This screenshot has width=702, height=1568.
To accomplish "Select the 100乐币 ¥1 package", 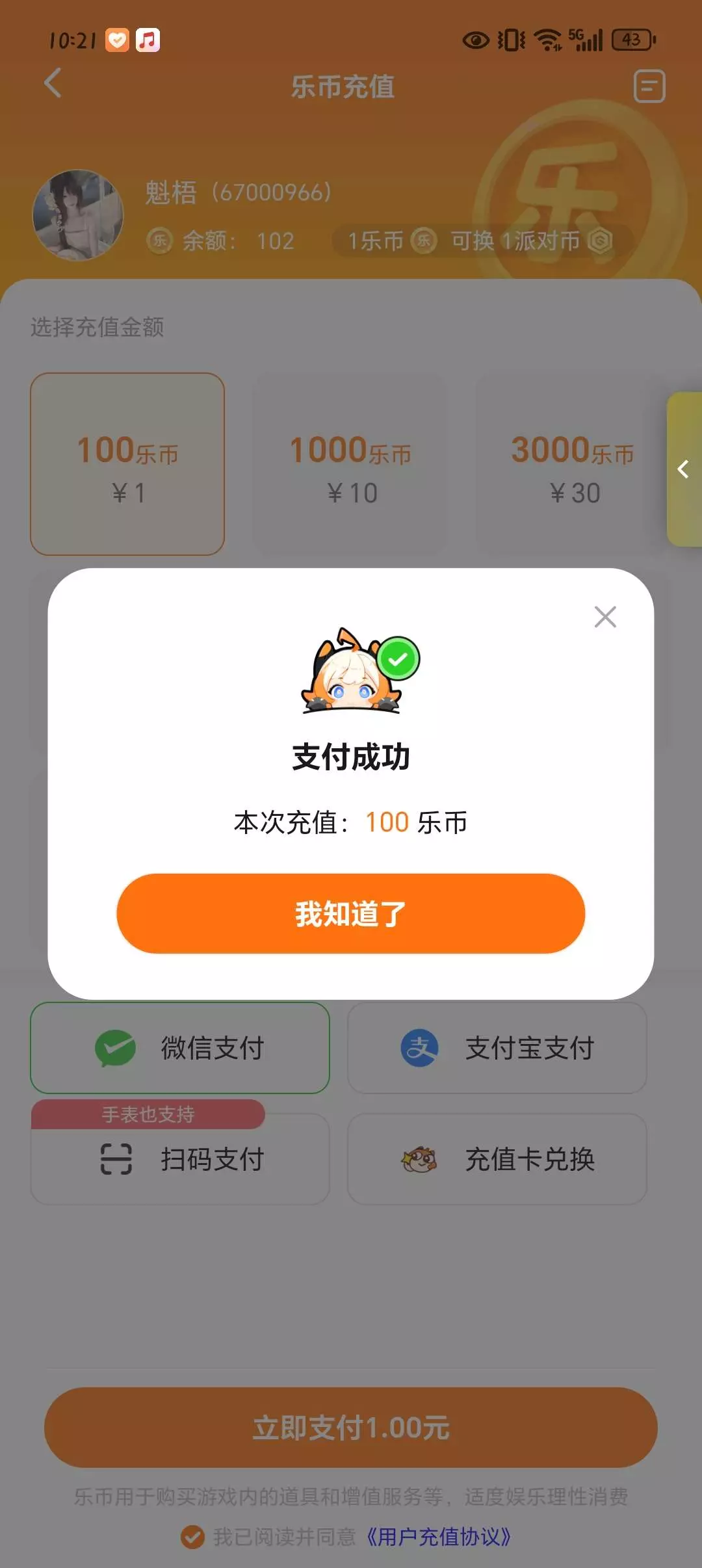I will (x=127, y=464).
